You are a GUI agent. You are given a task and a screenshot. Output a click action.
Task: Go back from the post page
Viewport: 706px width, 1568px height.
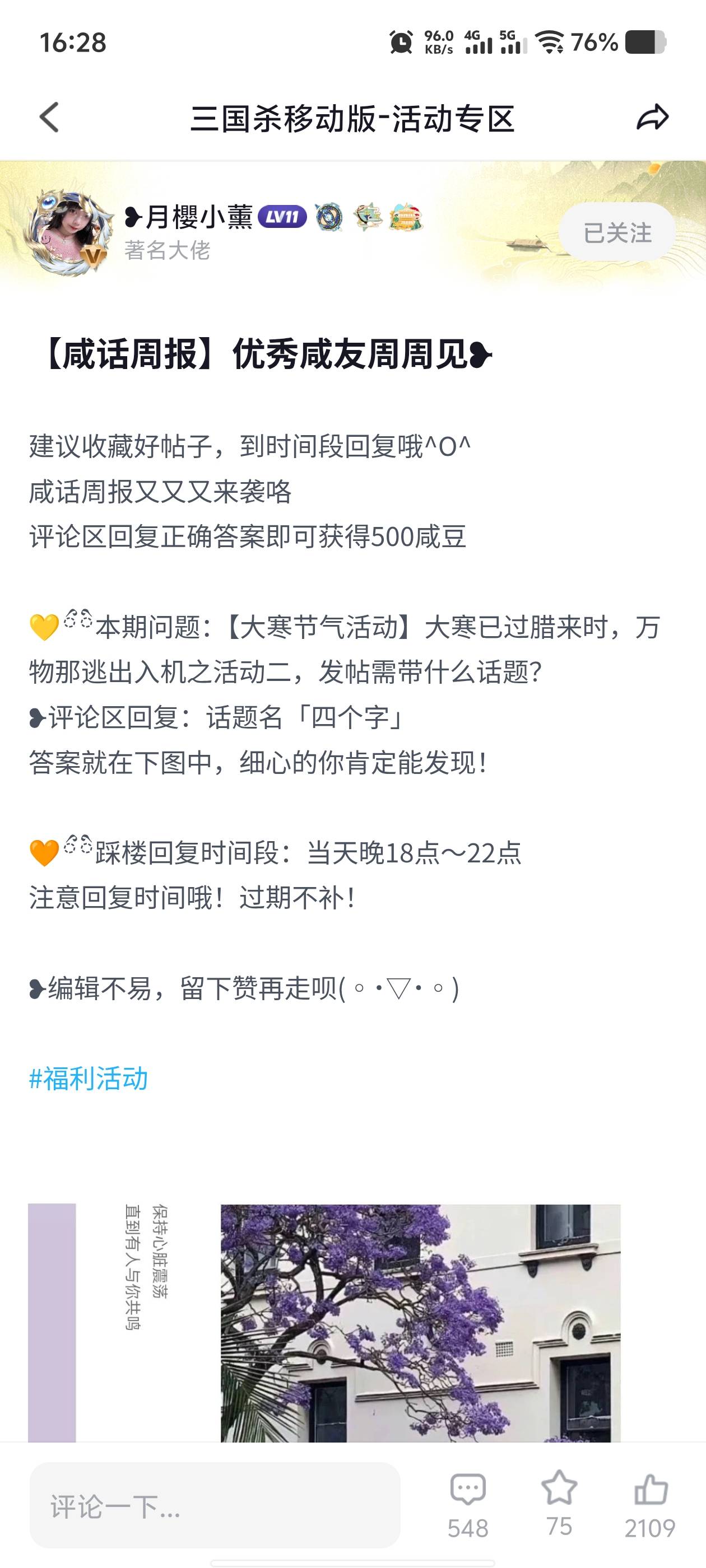[x=49, y=117]
